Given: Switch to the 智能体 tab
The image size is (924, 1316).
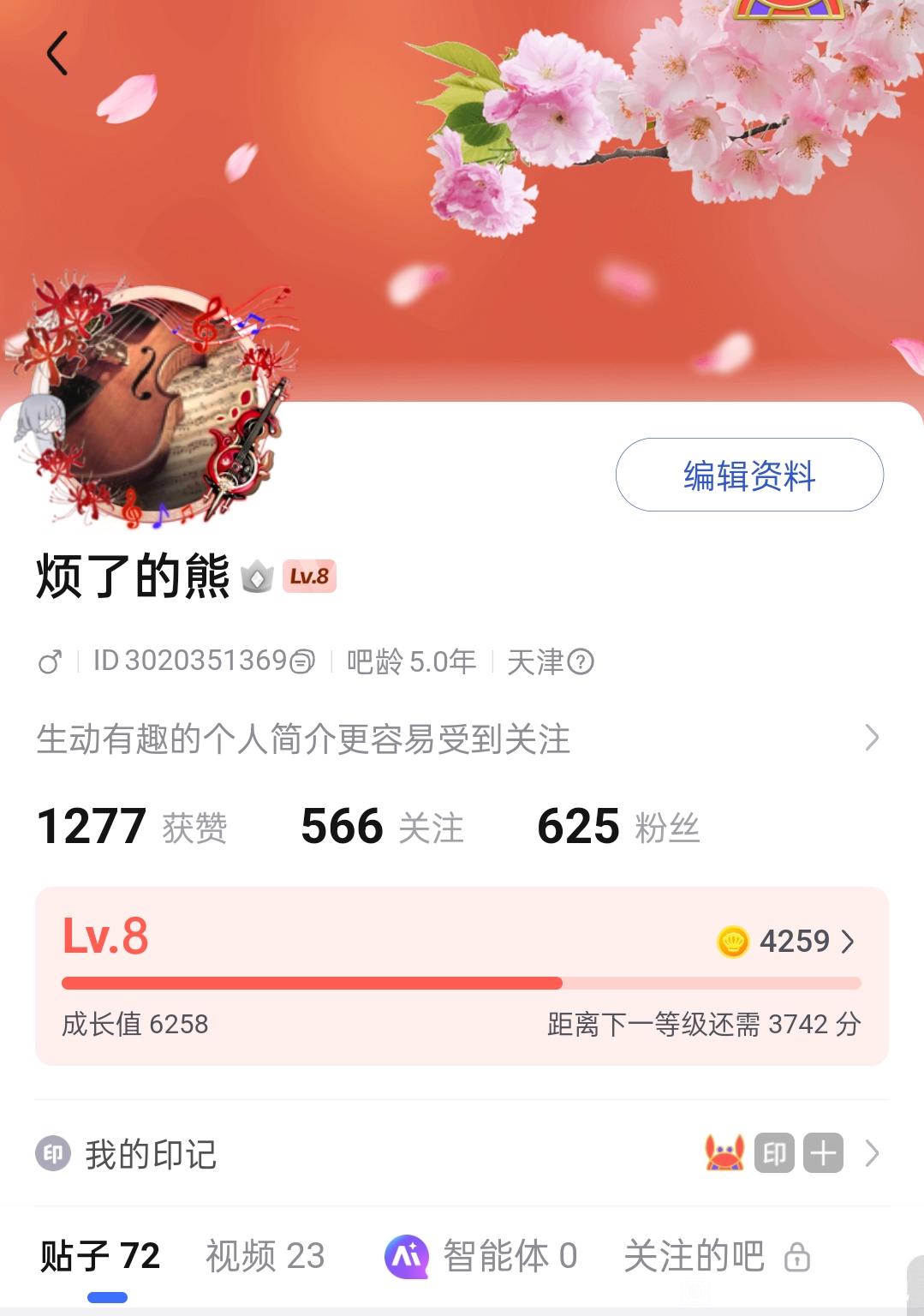Looking at the screenshot, I should (x=481, y=1256).
